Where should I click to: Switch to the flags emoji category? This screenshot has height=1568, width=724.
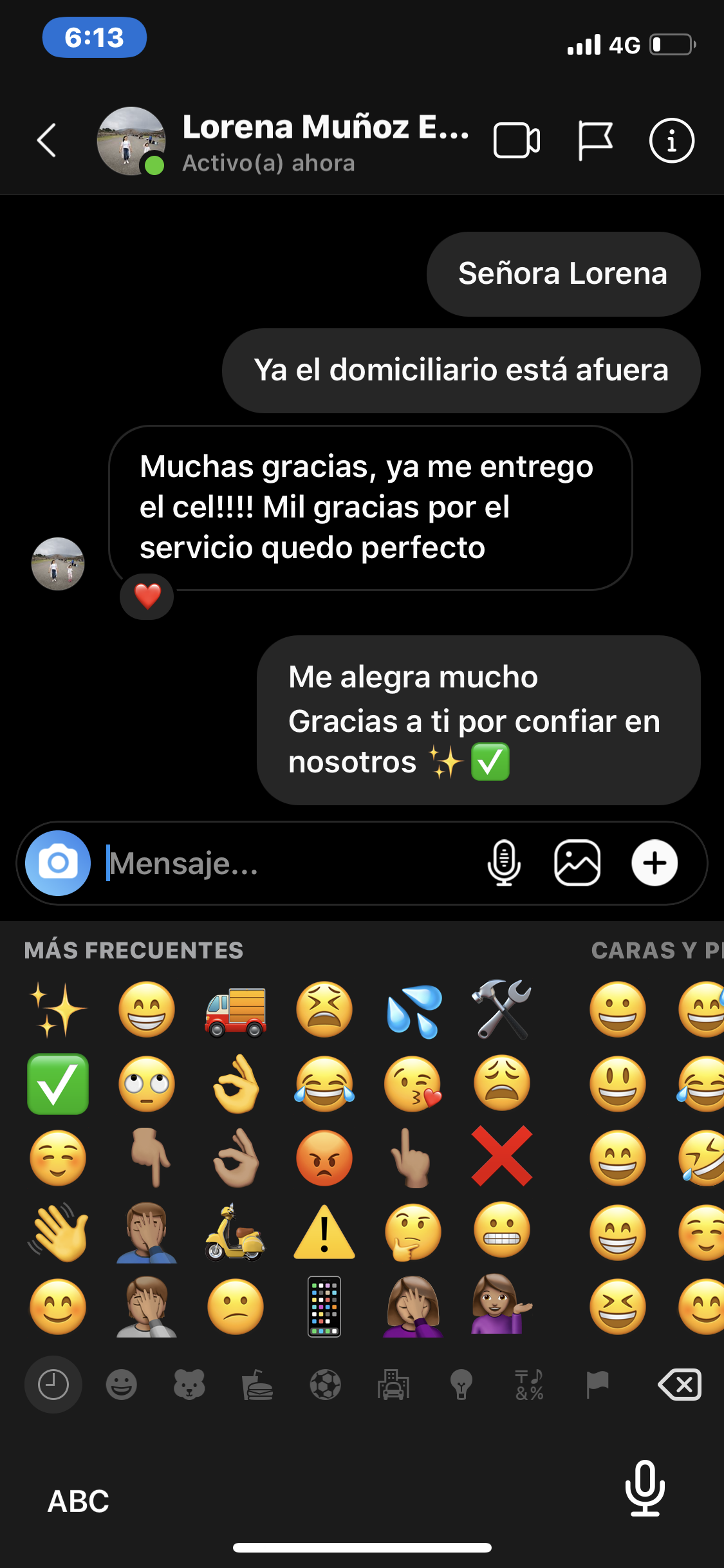point(597,1385)
